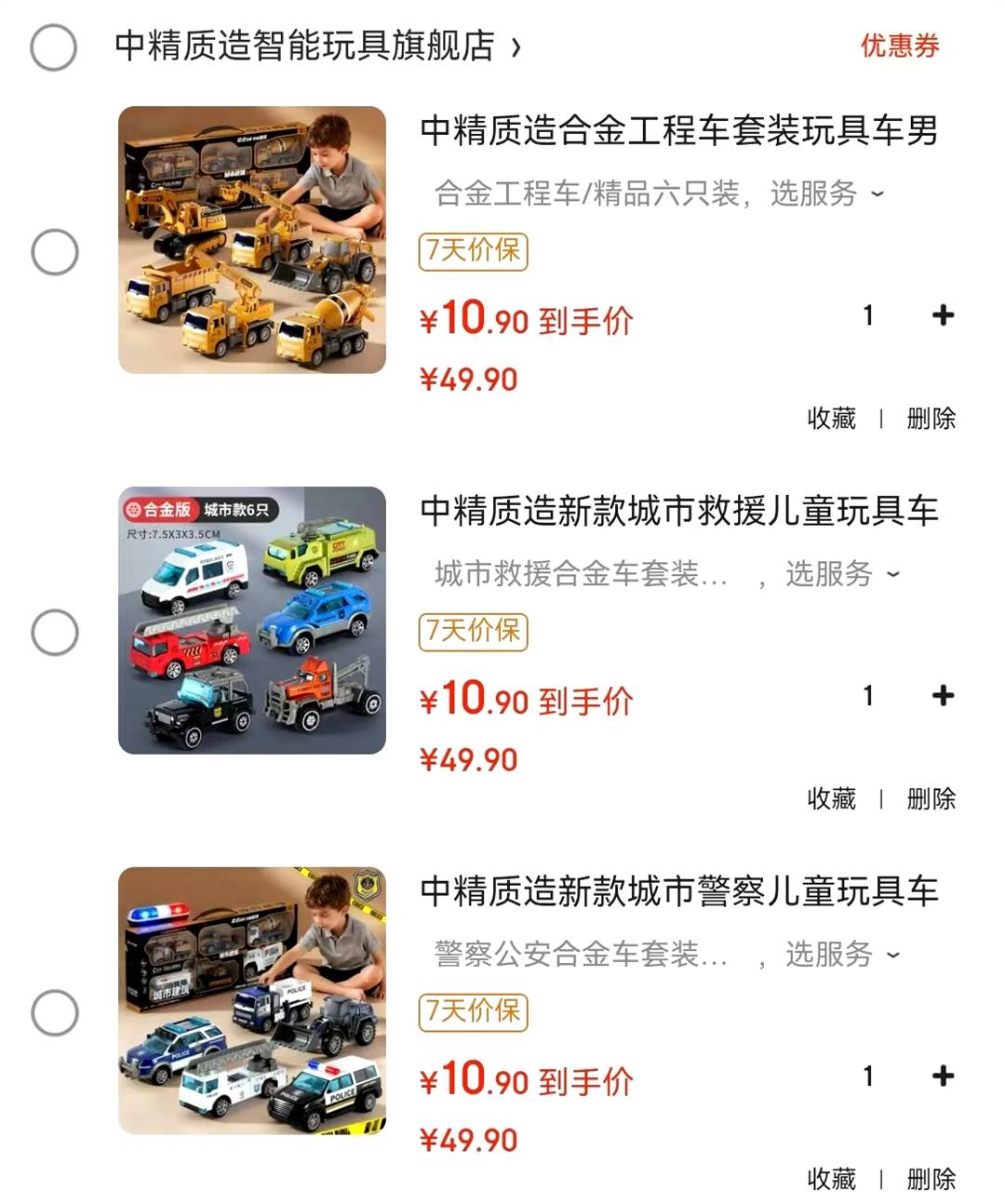The width and height of the screenshot is (1005, 1204).
Task: Open the 城市救援儿童玩具车 product image
Action: click(x=252, y=621)
